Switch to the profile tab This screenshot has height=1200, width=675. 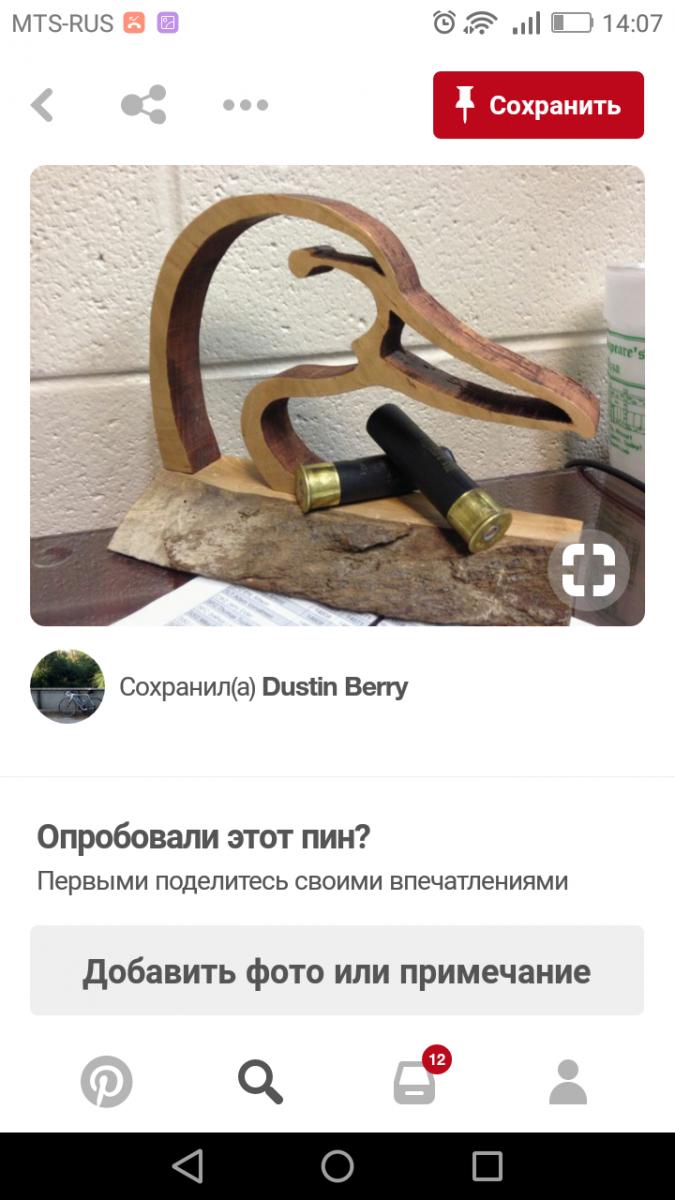(x=568, y=1082)
